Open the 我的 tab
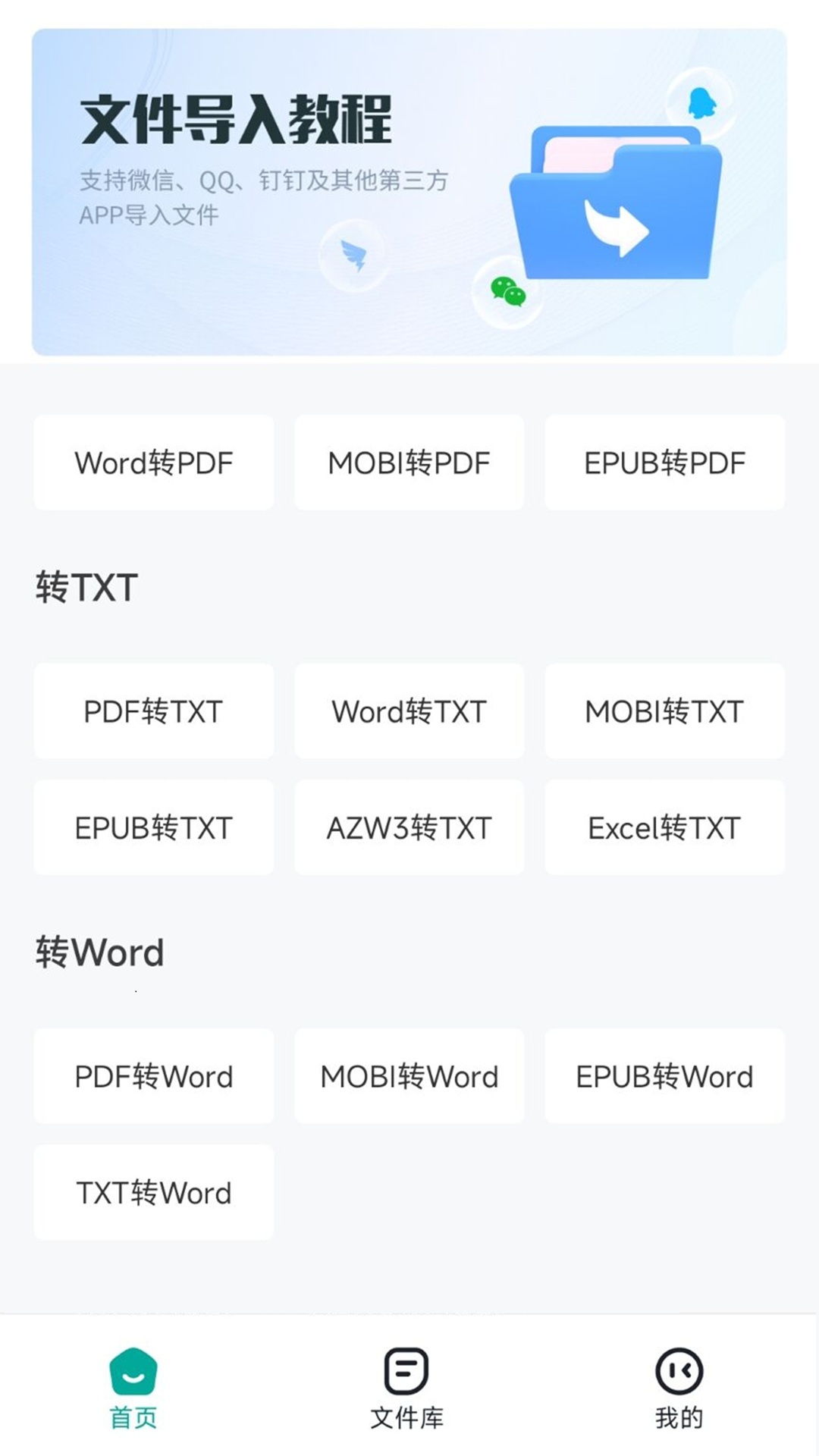Viewport: 819px width, 1456px height. [x=679, y=1388]
